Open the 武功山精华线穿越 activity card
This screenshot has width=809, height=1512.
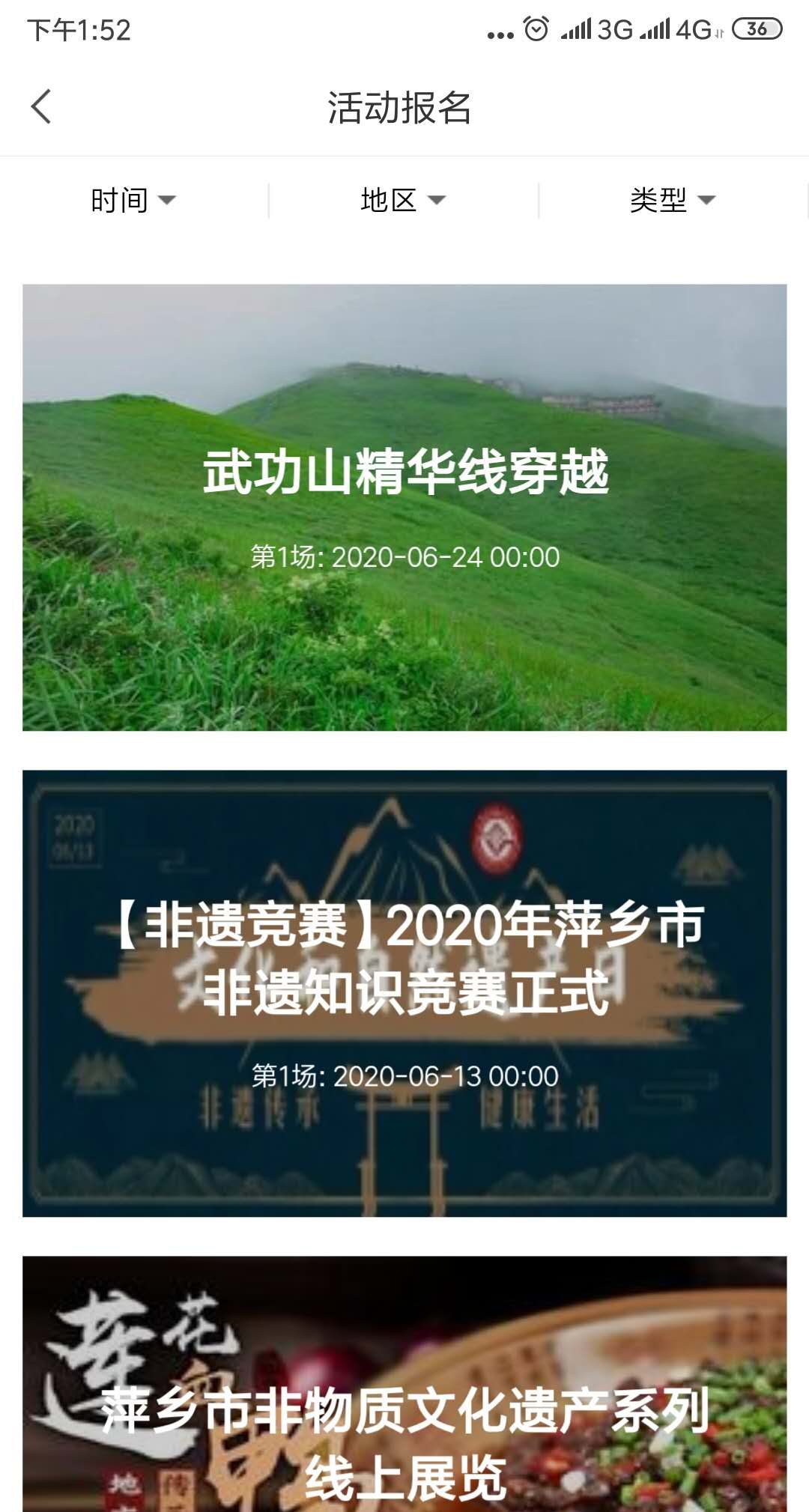404,507
